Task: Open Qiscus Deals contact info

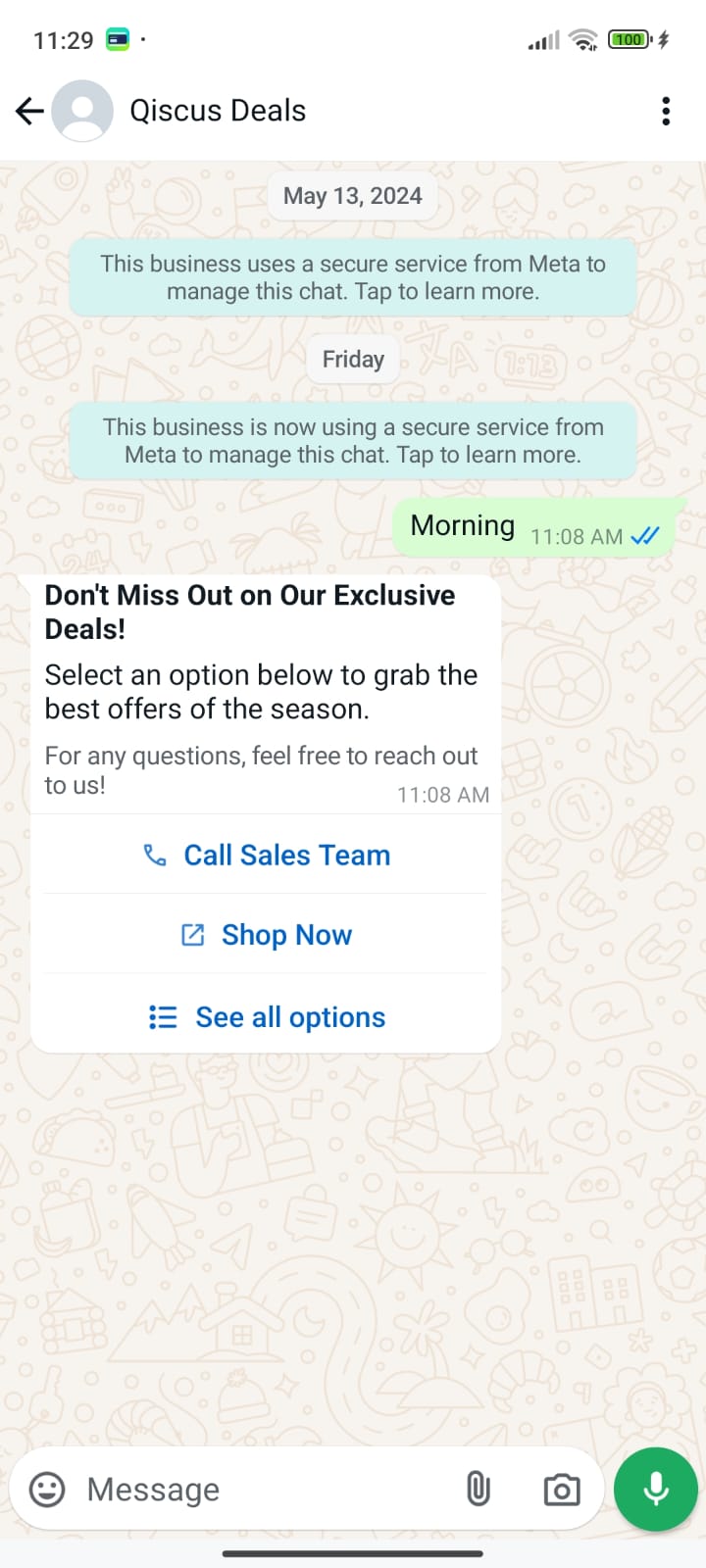Action: click(218, 111)
